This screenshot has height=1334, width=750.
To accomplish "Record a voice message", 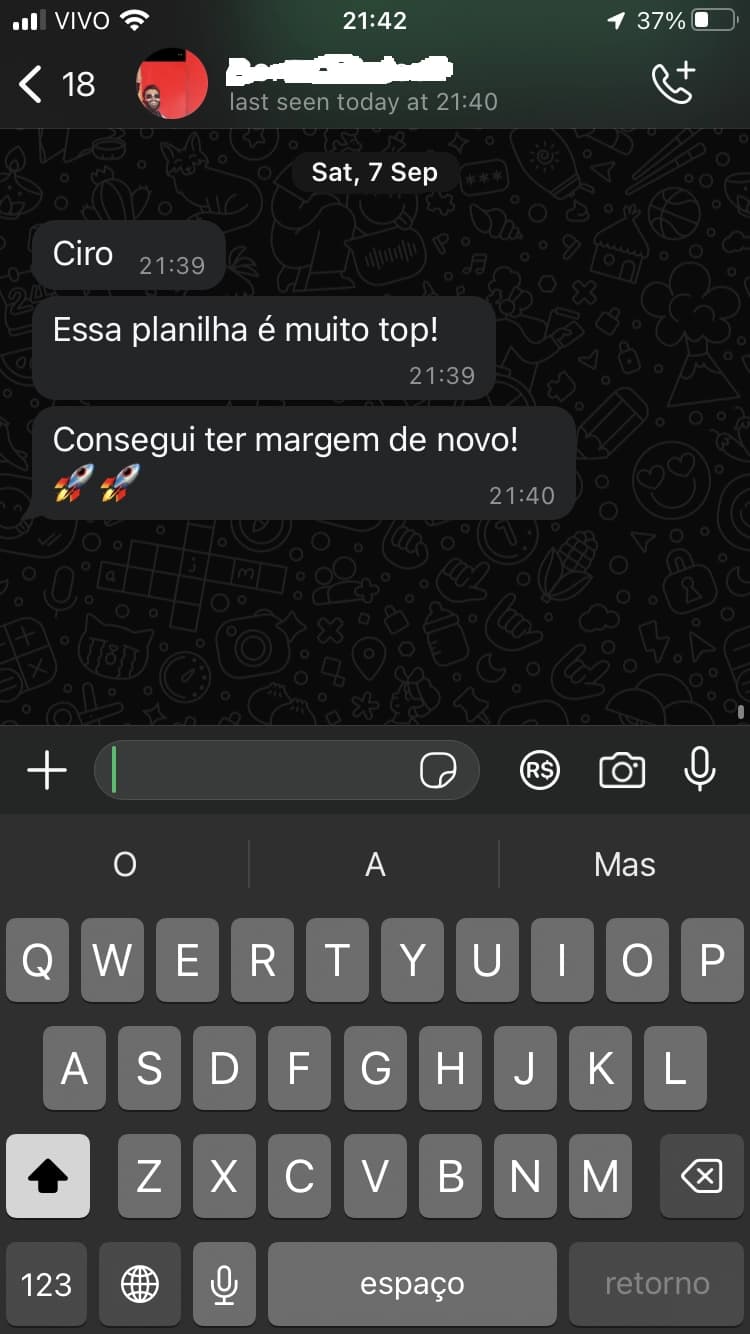I will click(699, 770).
